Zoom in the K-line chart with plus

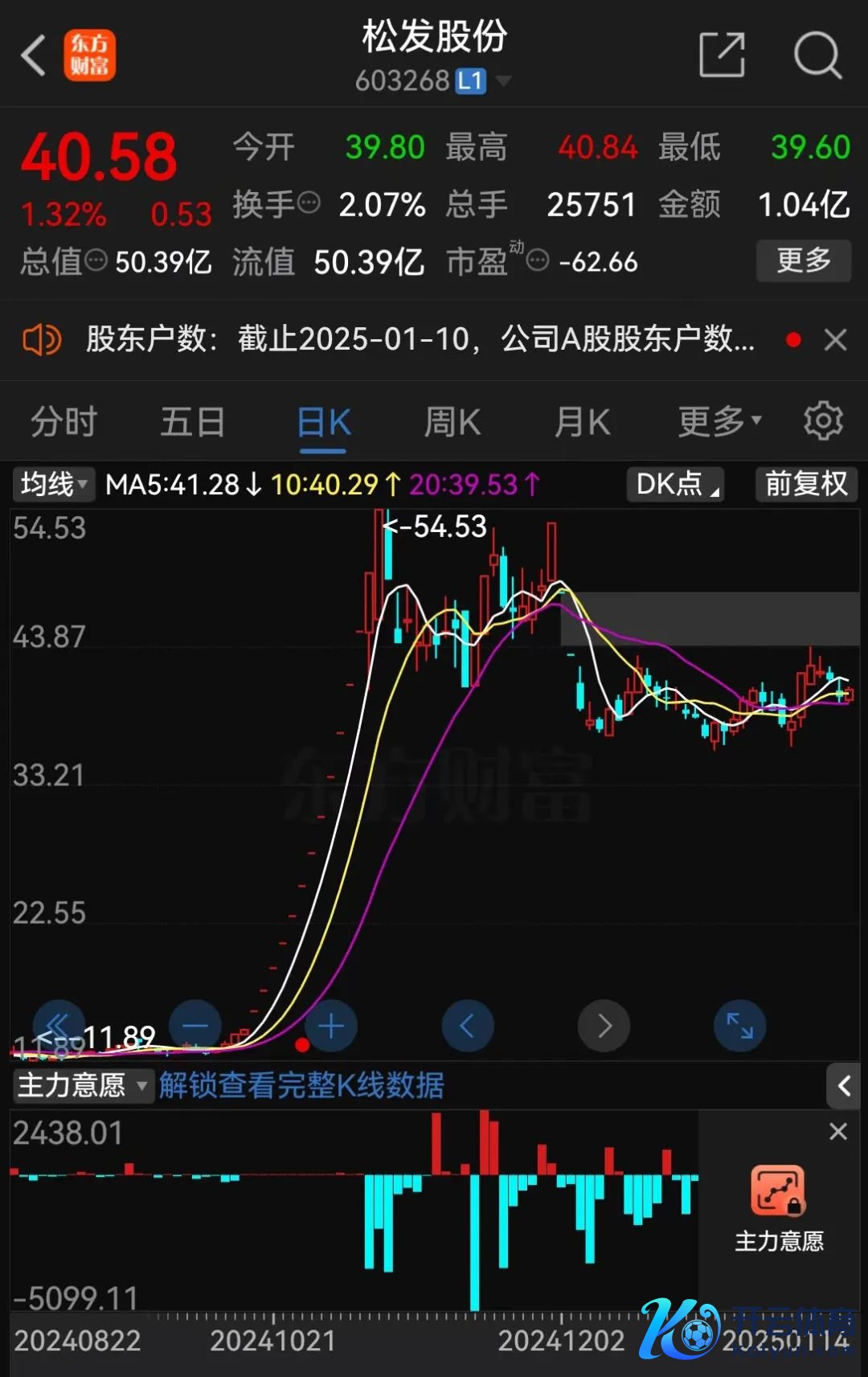coord(331,1026)
